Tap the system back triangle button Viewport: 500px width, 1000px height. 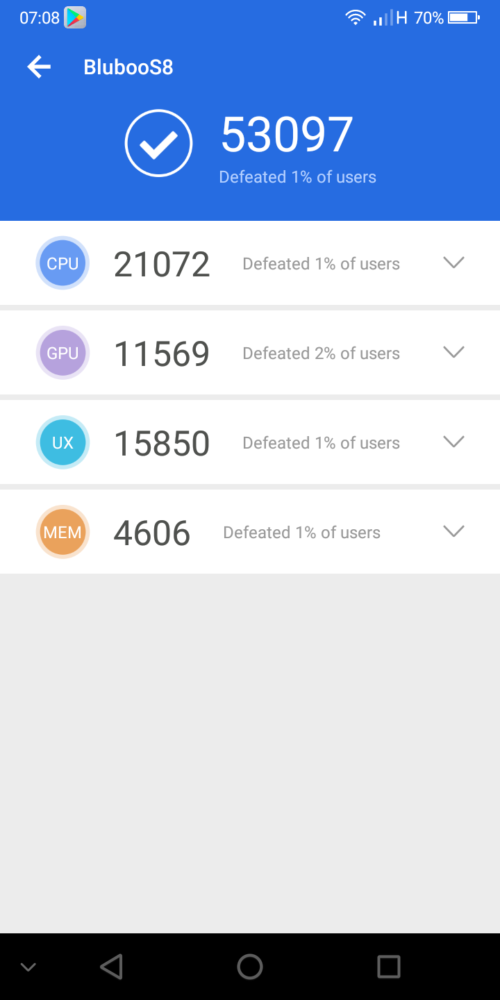pyautogui.click(x=112, y=966)
